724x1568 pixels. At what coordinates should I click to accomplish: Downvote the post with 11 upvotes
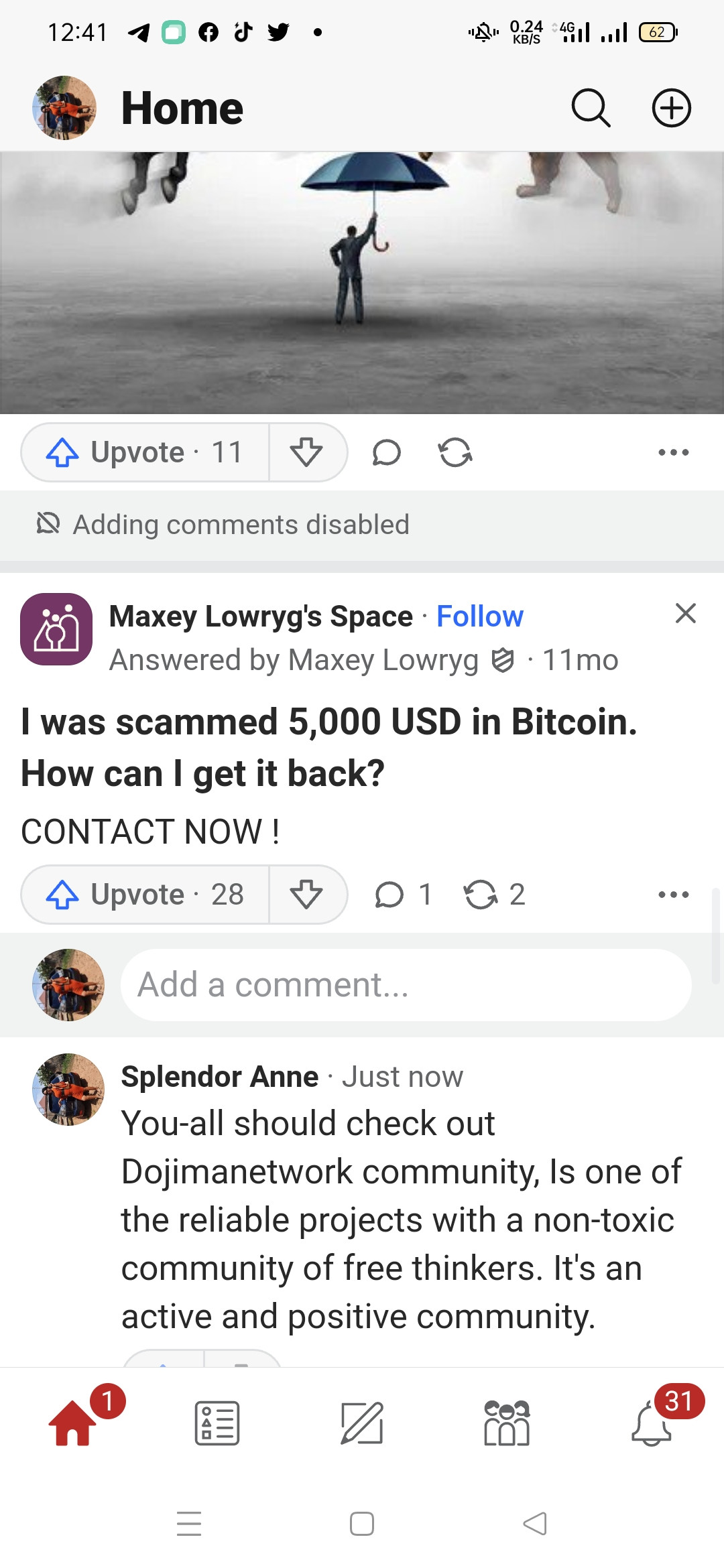307,452
